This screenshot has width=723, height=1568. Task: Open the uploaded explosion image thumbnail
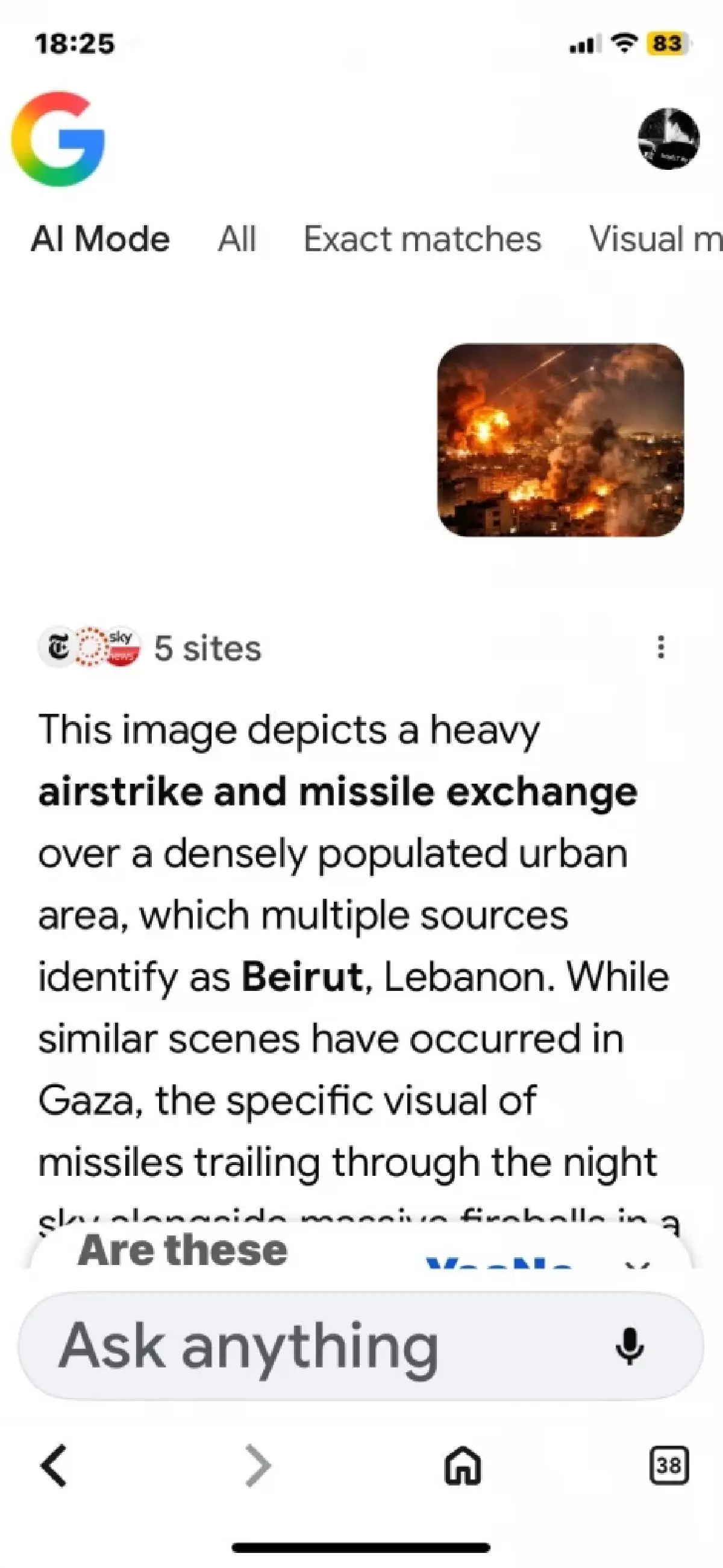[x=560, y=440]
